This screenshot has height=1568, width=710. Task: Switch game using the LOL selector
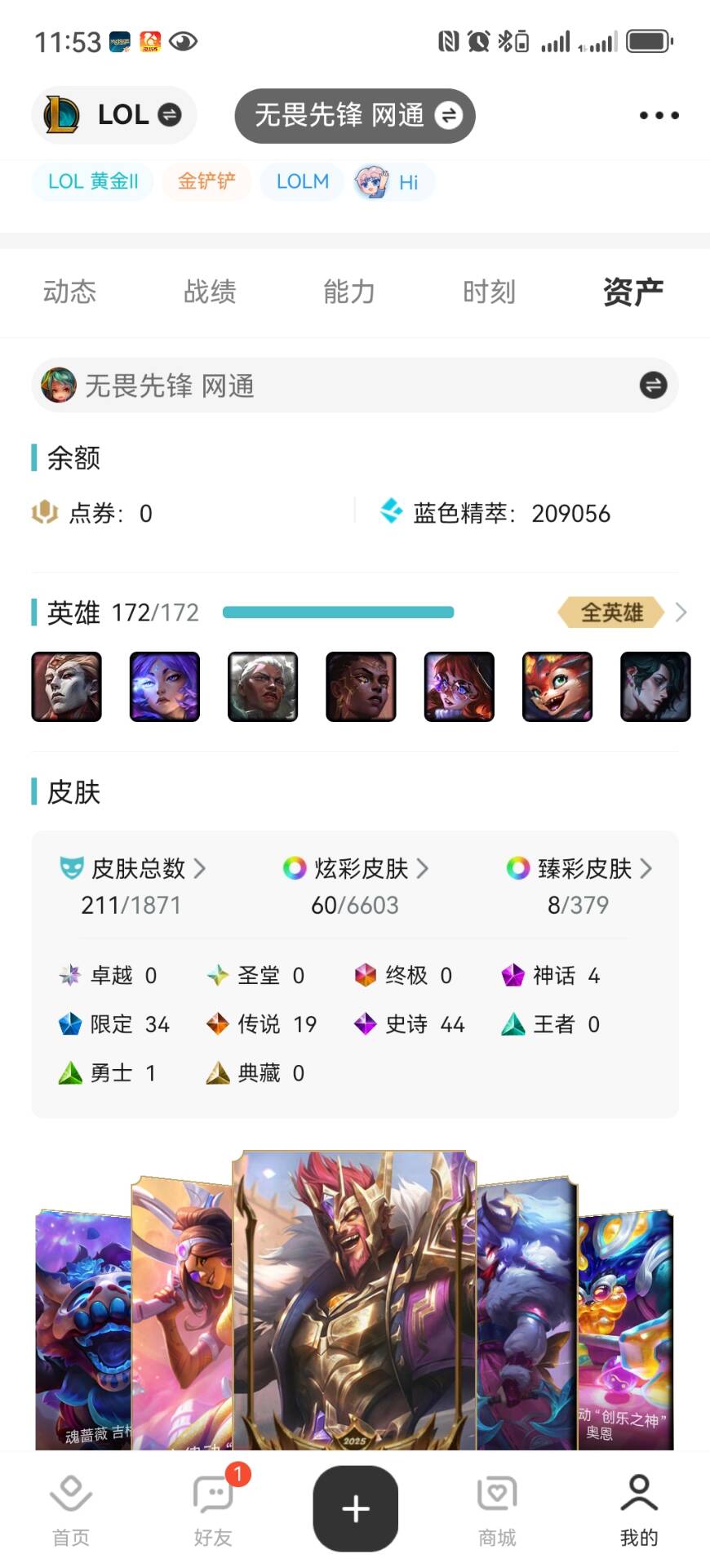[114, 115]
